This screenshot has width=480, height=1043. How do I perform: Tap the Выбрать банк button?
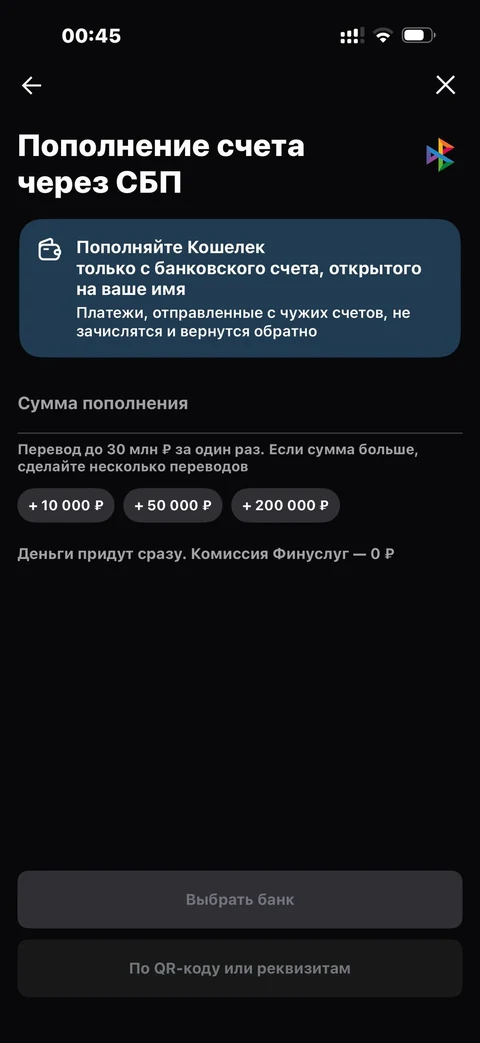click(239, 900)
